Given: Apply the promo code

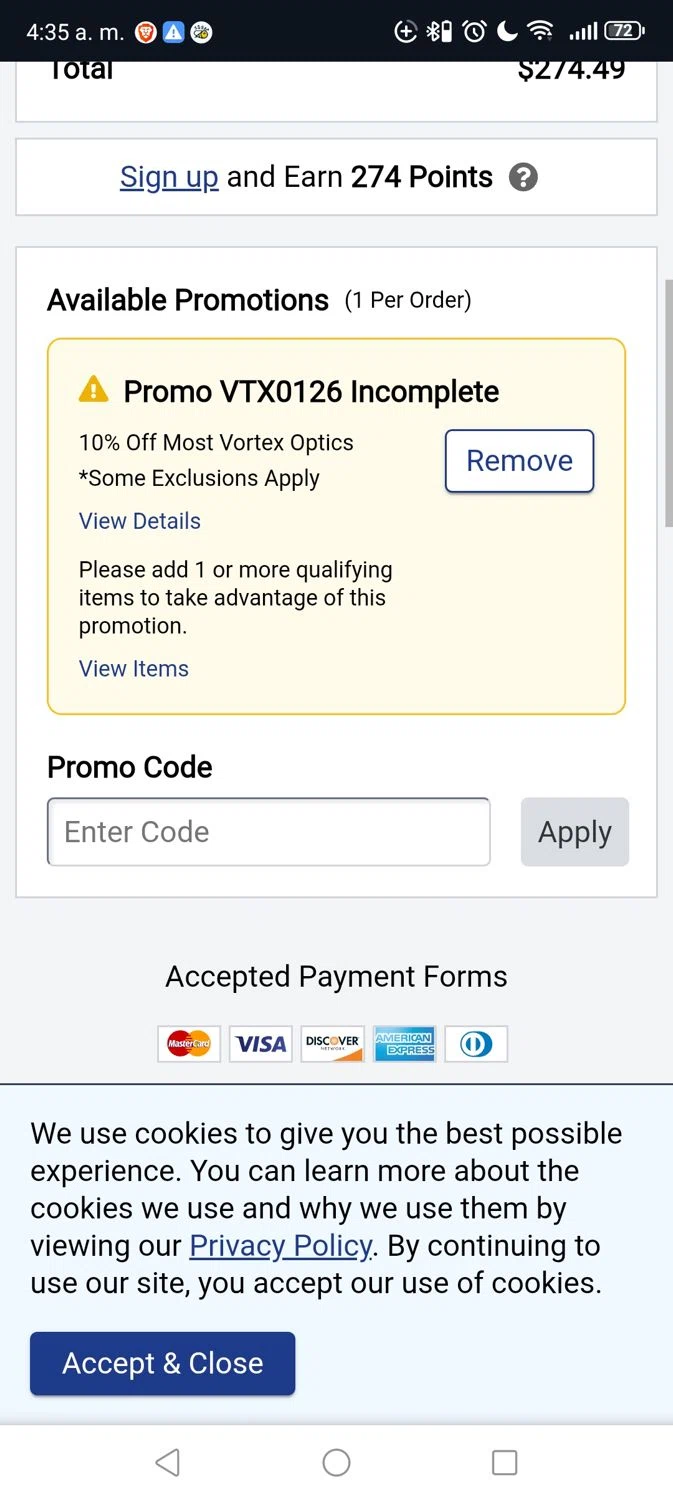Looking at the screenshot, I should tap(574, 832).
